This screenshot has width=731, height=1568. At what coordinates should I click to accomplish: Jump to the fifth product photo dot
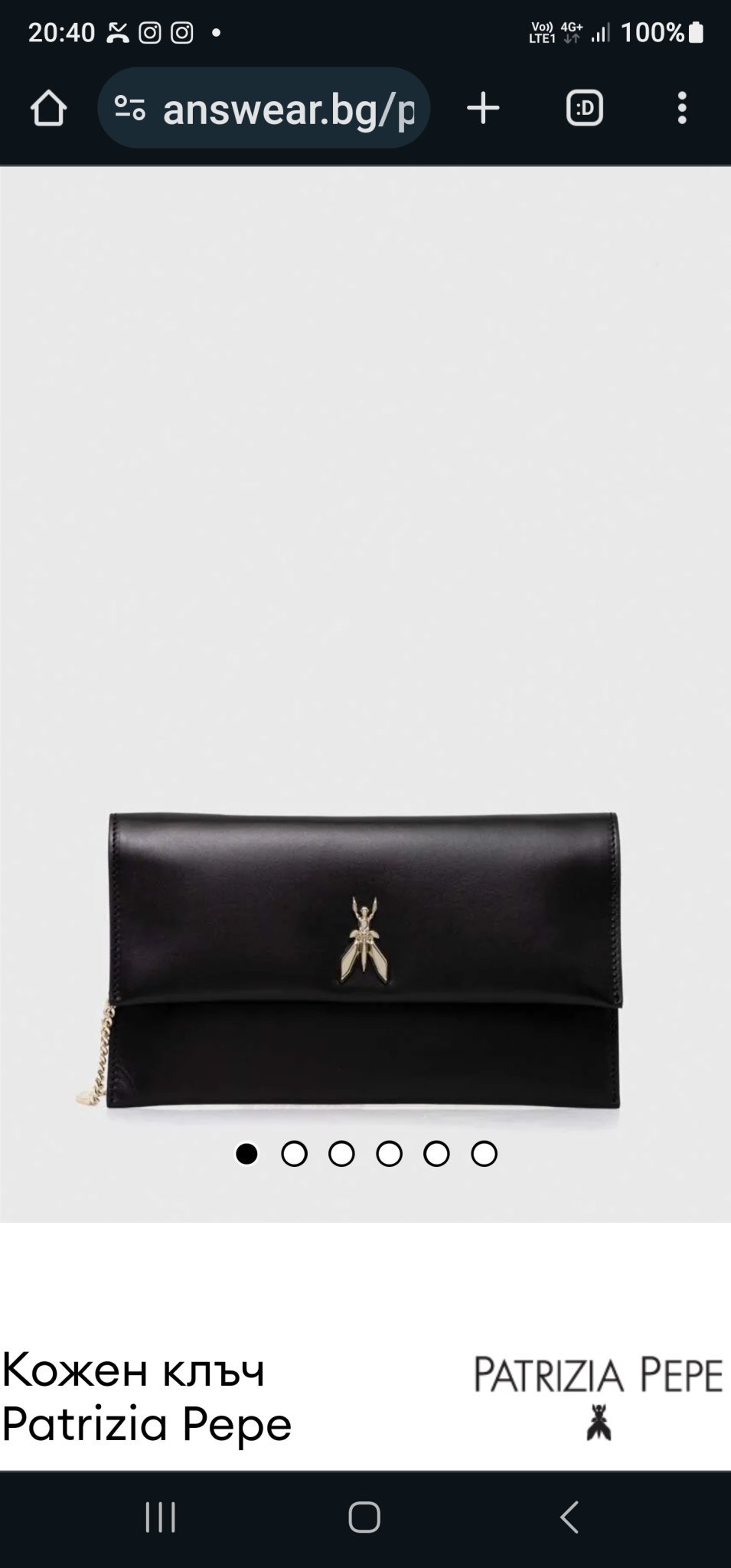436,1154
